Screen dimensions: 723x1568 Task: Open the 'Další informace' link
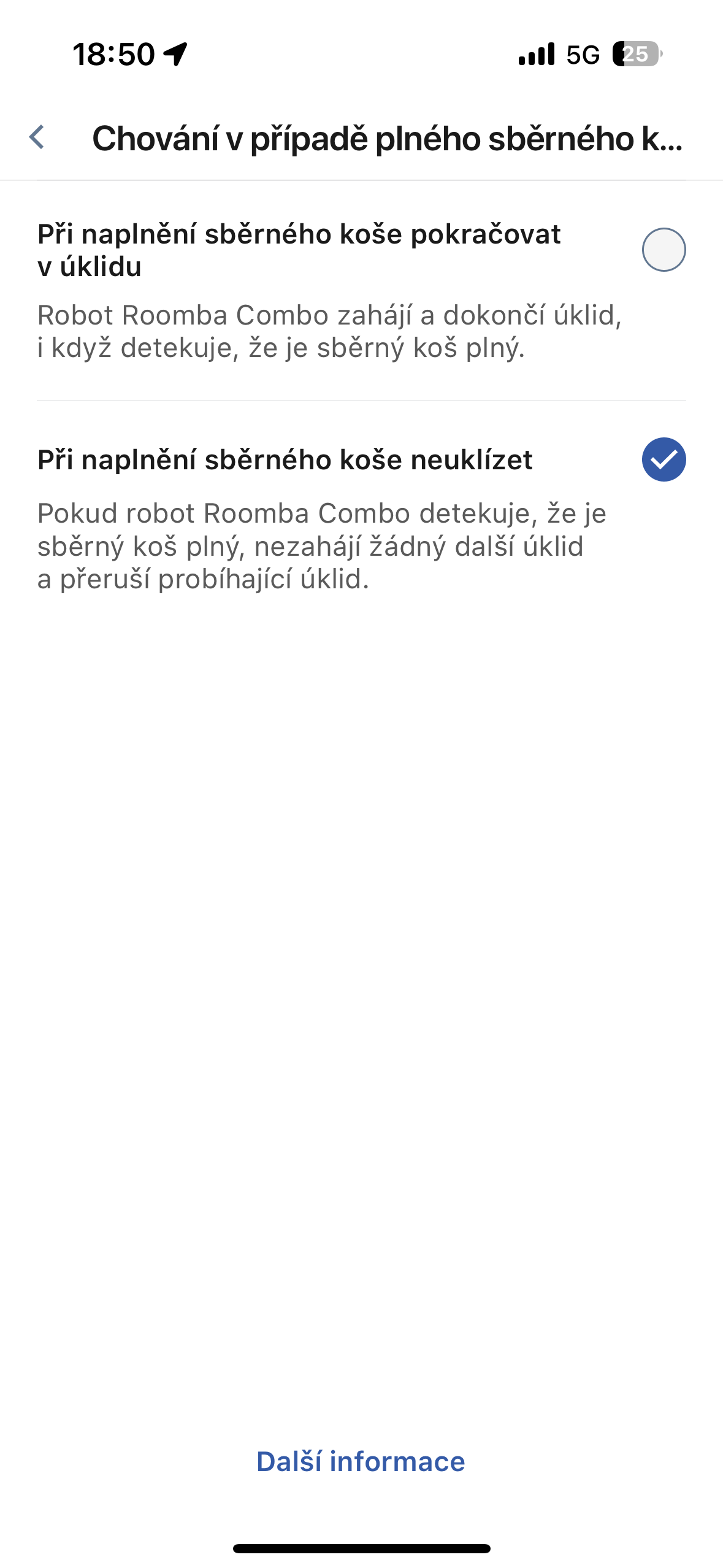[x=361, y=1461]
